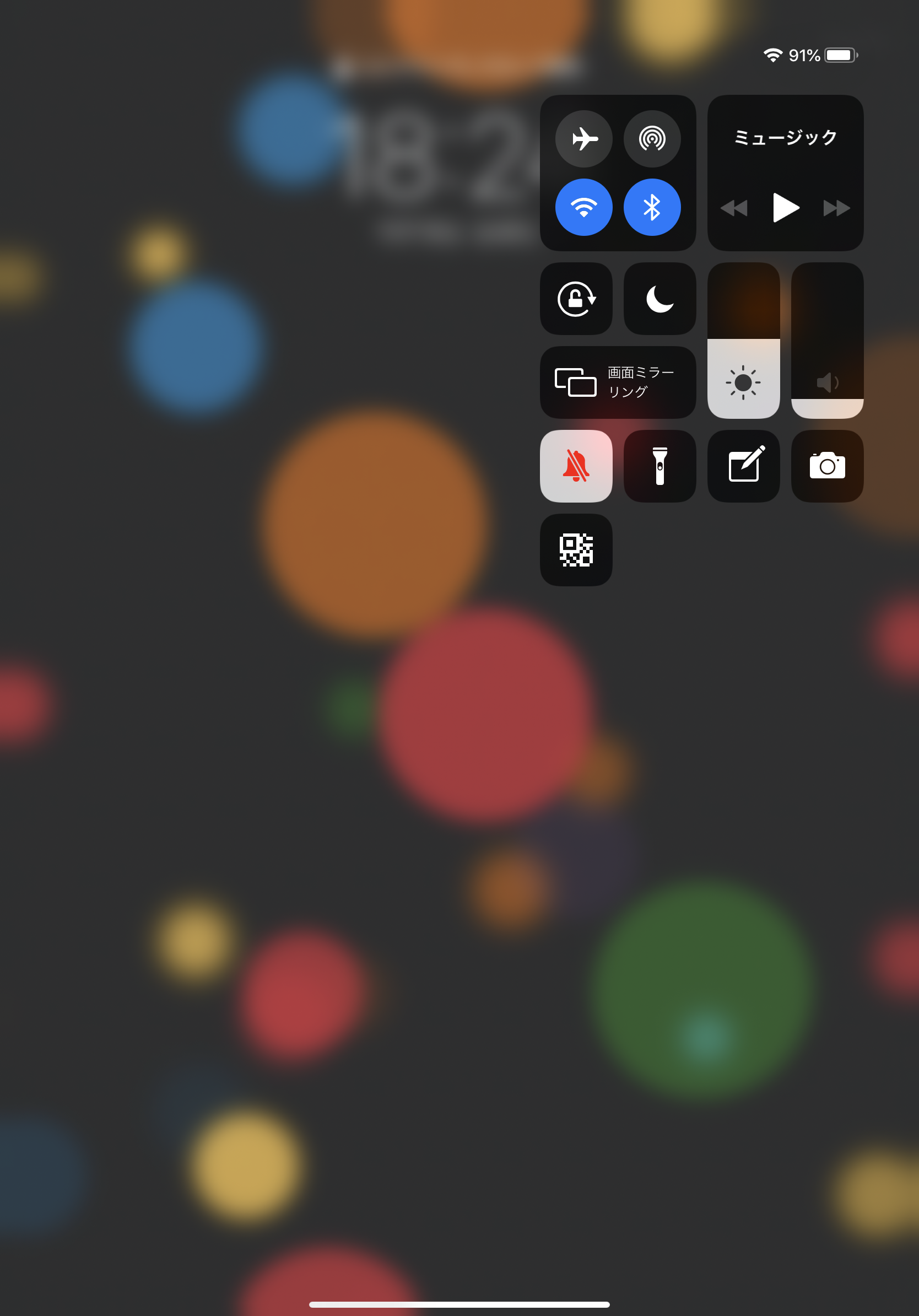
Task: Tap the brightness slider
Action: (743, 341)
